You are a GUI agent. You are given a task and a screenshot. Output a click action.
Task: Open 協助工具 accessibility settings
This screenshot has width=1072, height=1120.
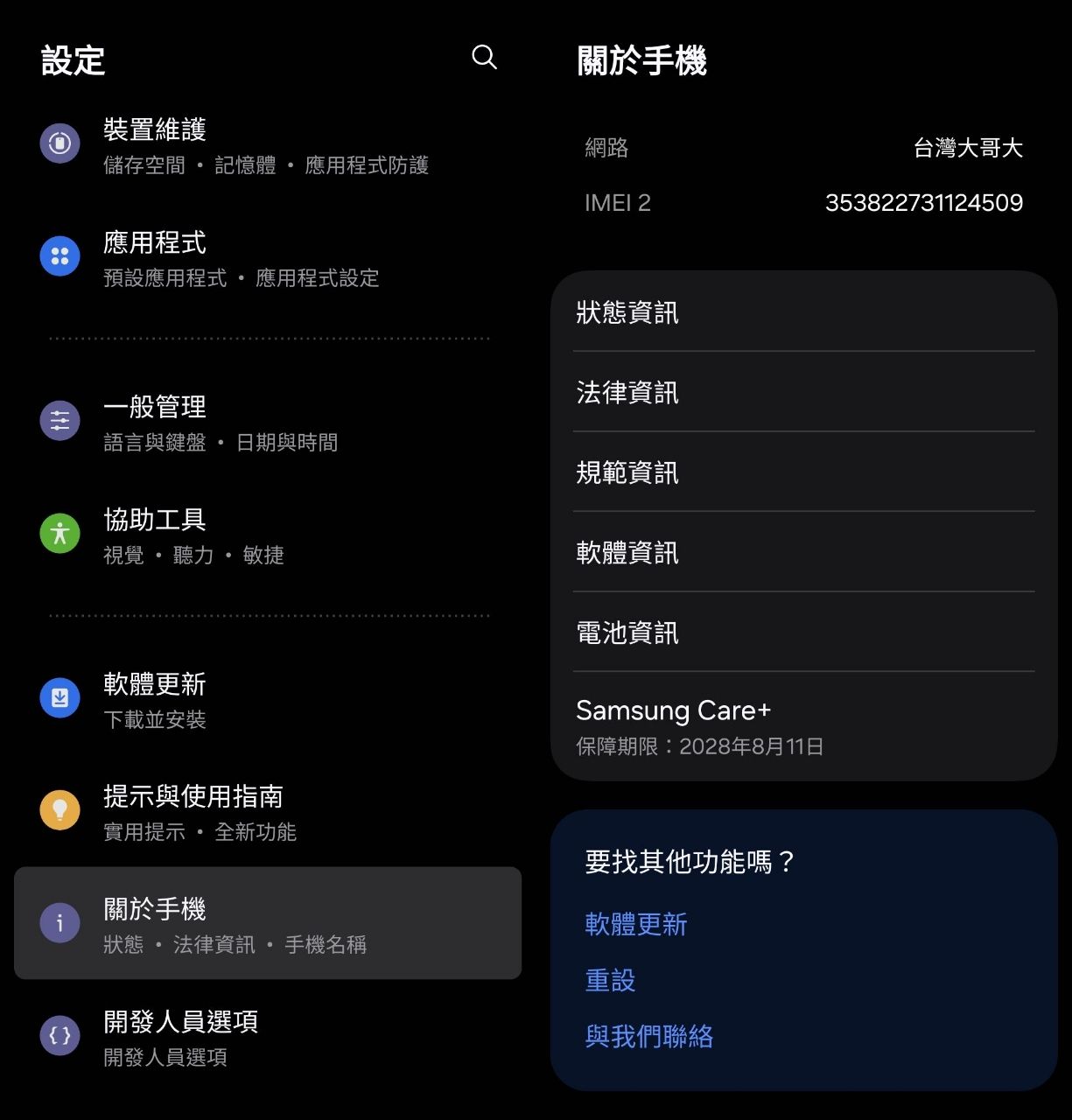pyautogui.click(x=263, y=535)
